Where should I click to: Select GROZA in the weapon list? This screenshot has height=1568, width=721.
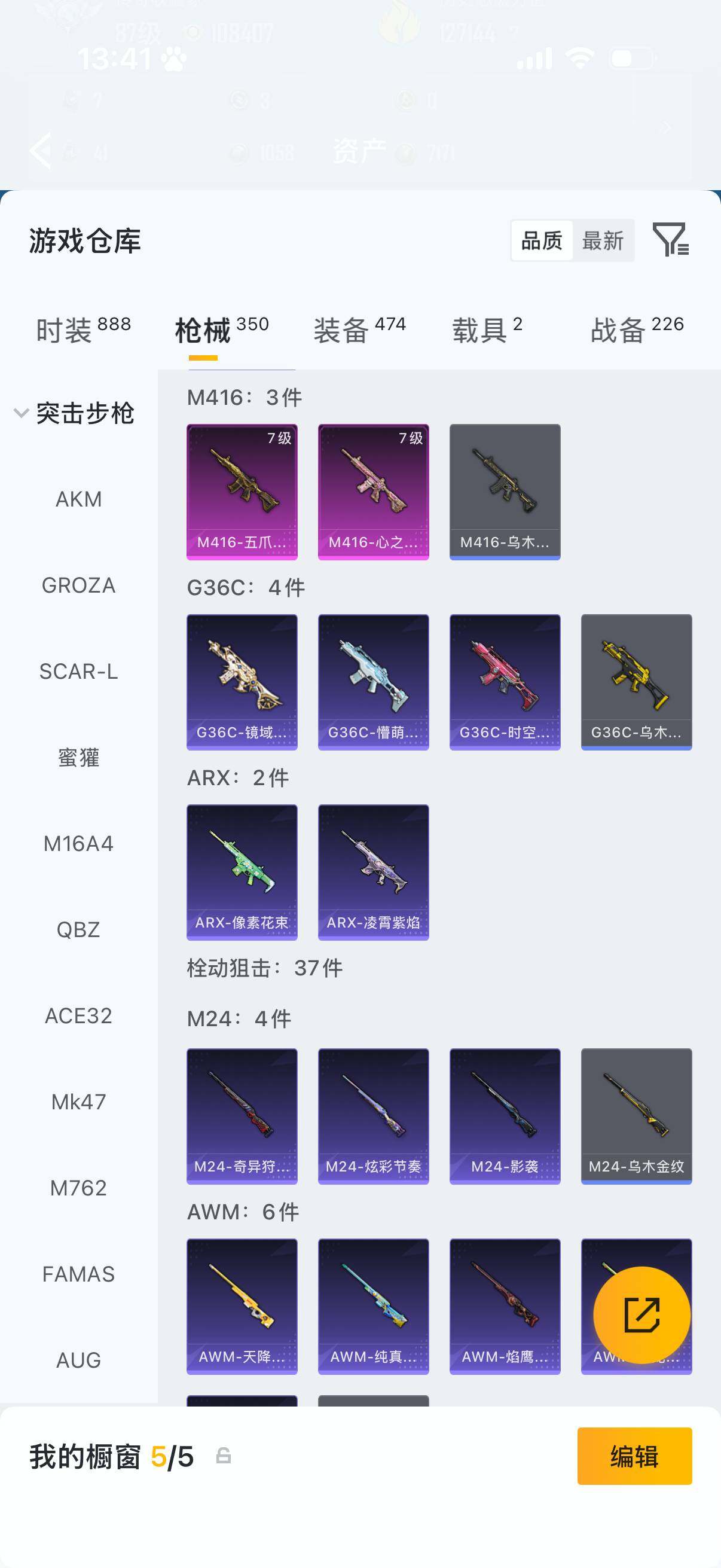tap(78, 585)
